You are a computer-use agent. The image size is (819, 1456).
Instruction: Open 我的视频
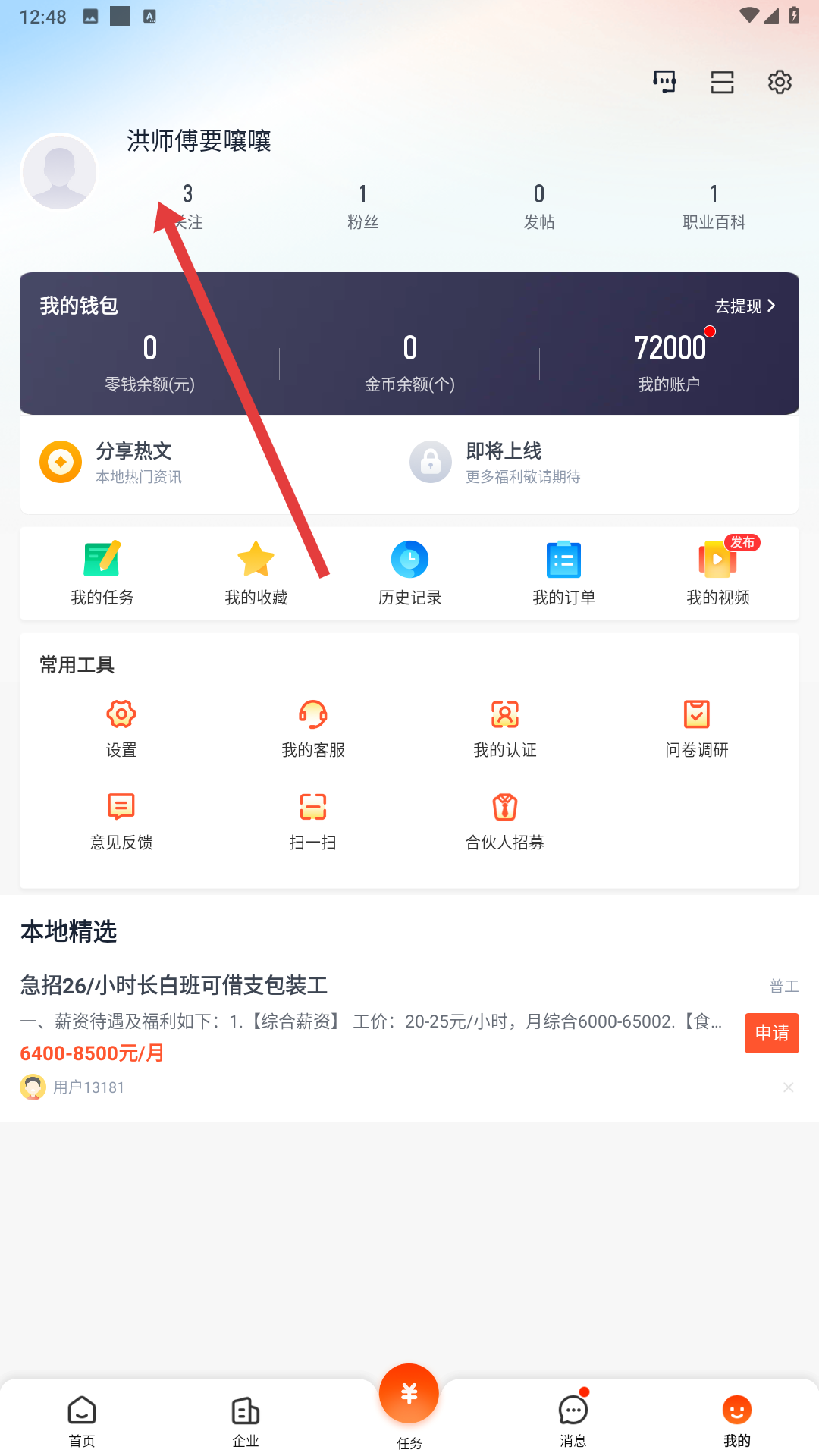(x=717, y=573)
